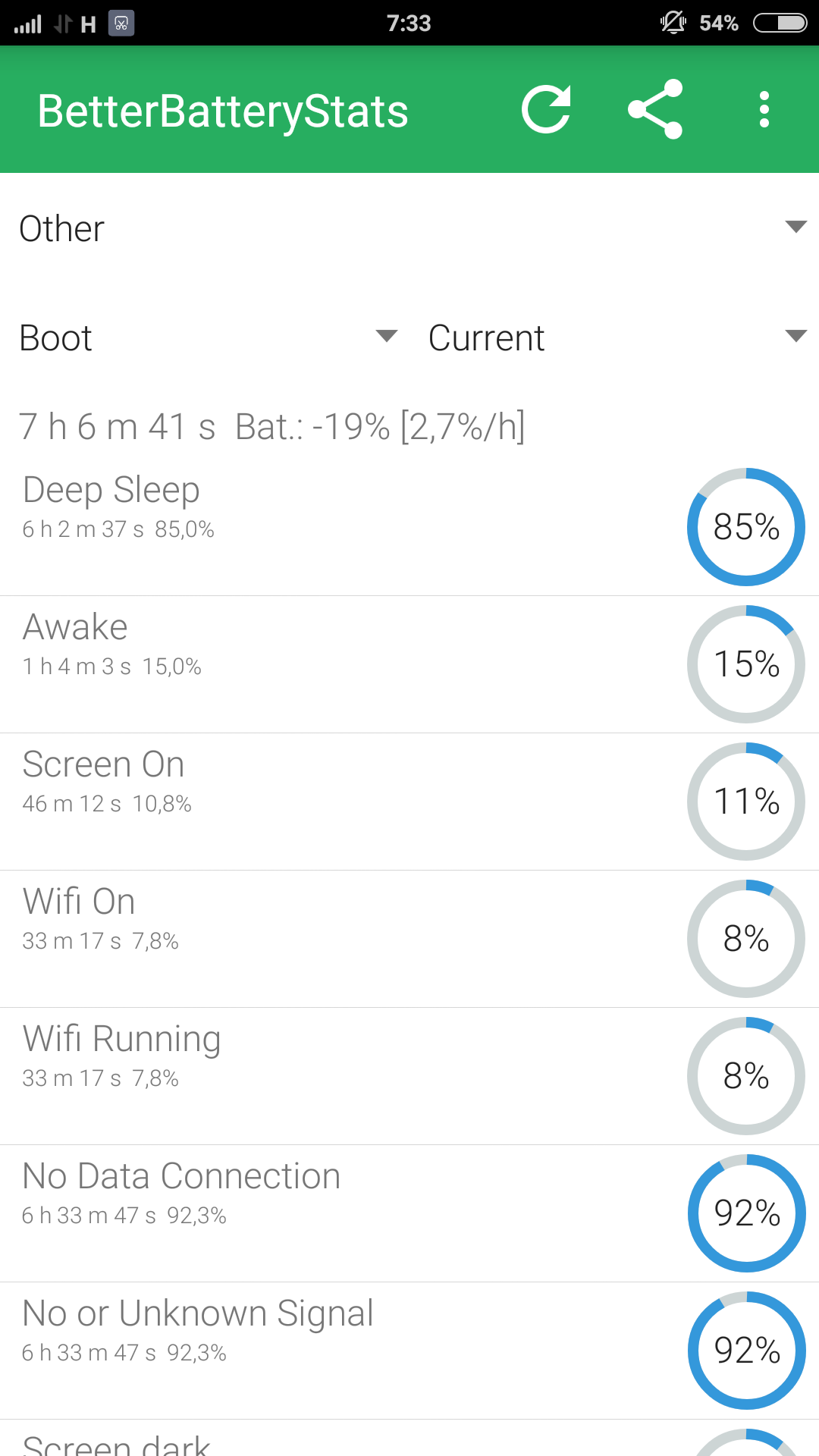Open the Current reference dropdown
Screen dimensions: 819x1456
(614, 337)
